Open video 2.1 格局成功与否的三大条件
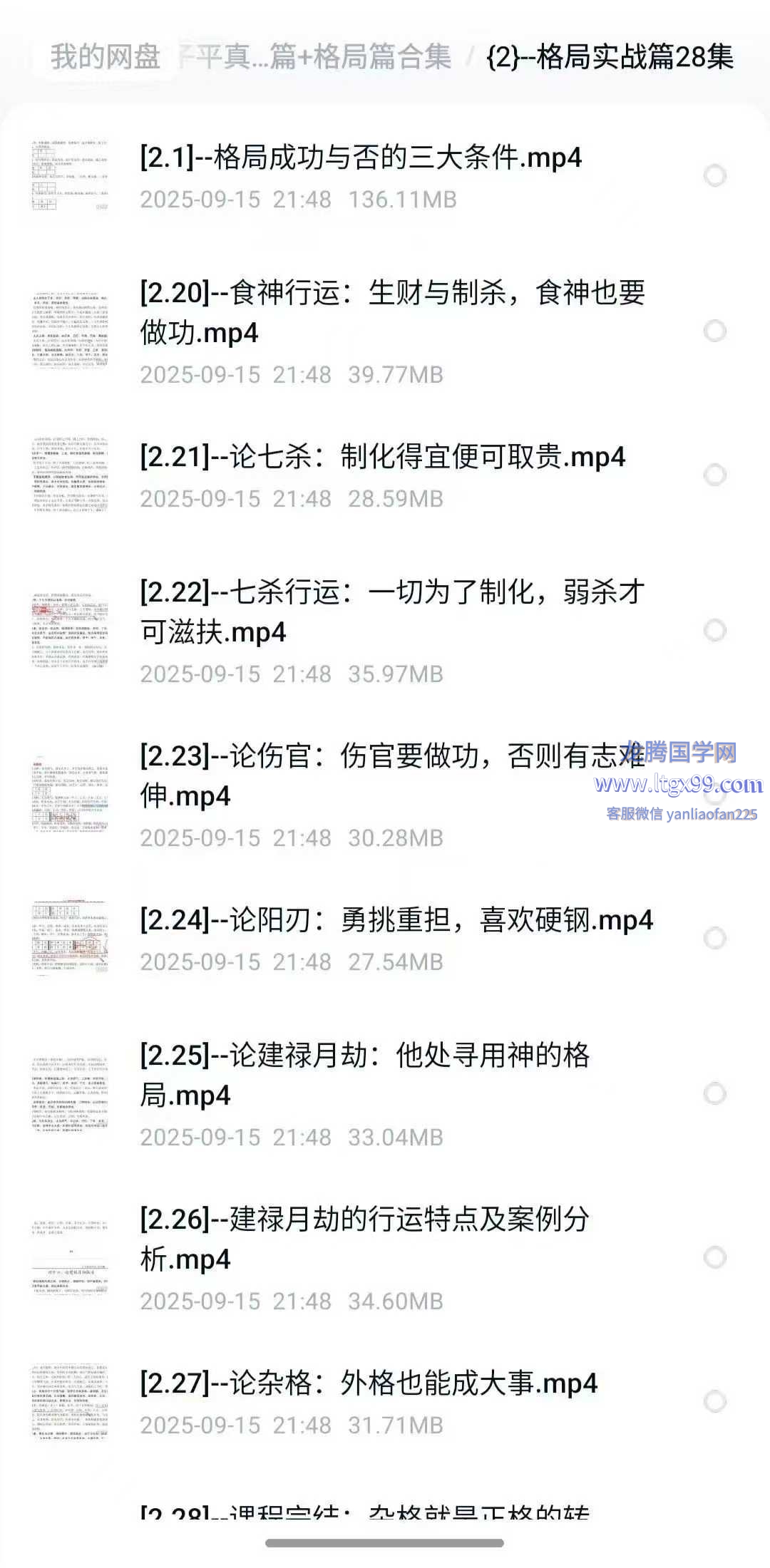The image size is (770, 1568). pos(361,158)
